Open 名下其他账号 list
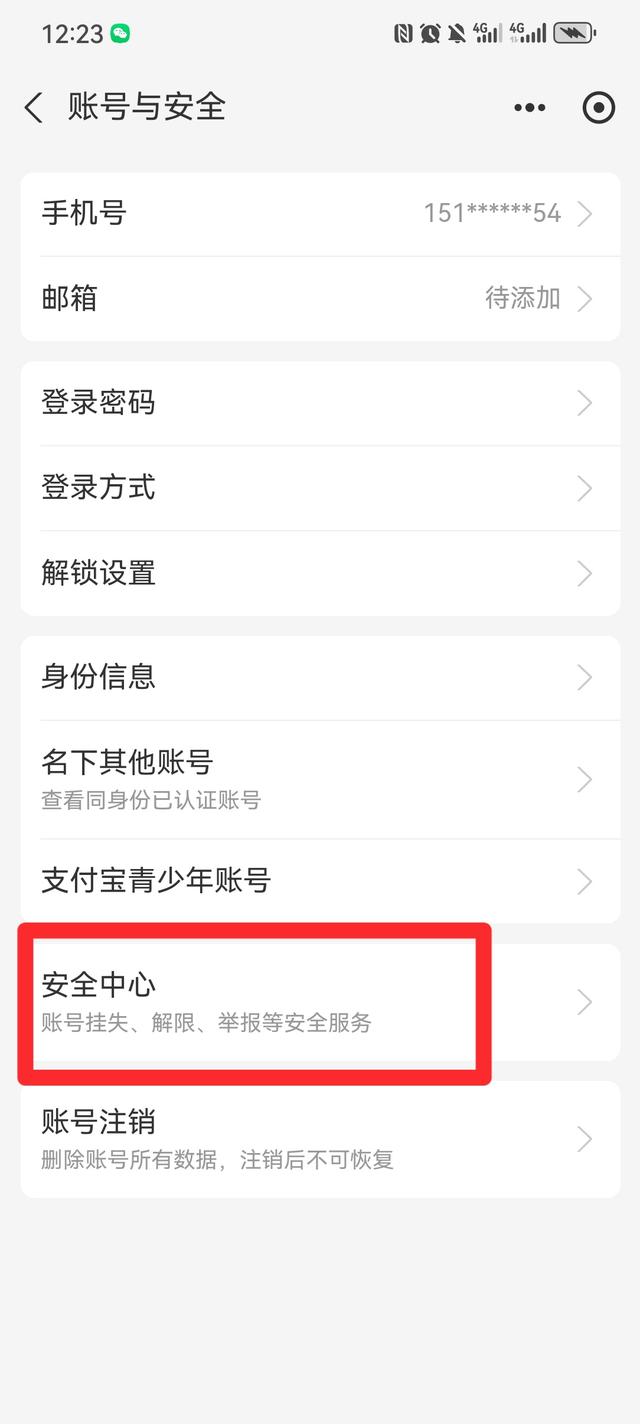Screen dimensions: 640x1424 tap(320, 779)
